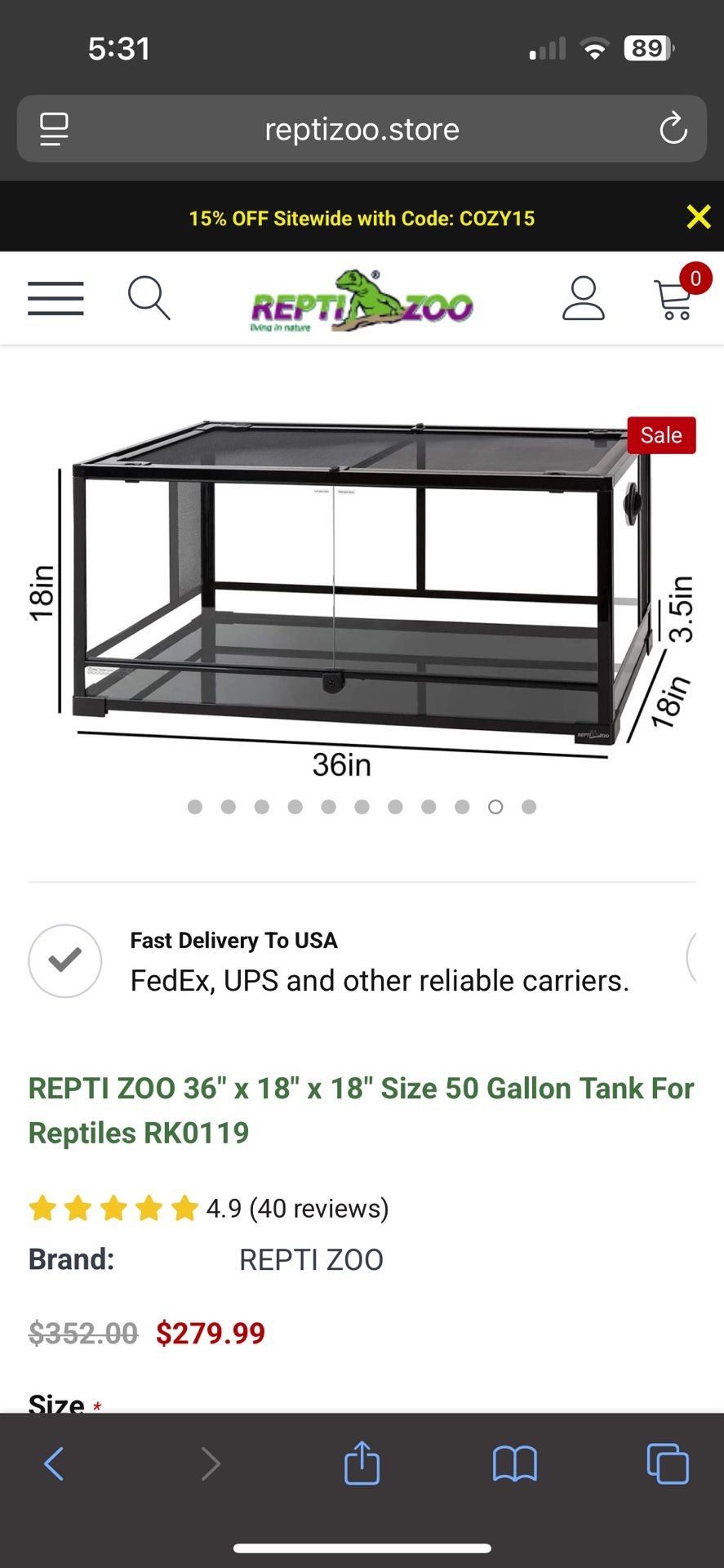Click the REPTI ZOO logo
Viewport: 724px width, 1568px height.
tap(362, 298)
